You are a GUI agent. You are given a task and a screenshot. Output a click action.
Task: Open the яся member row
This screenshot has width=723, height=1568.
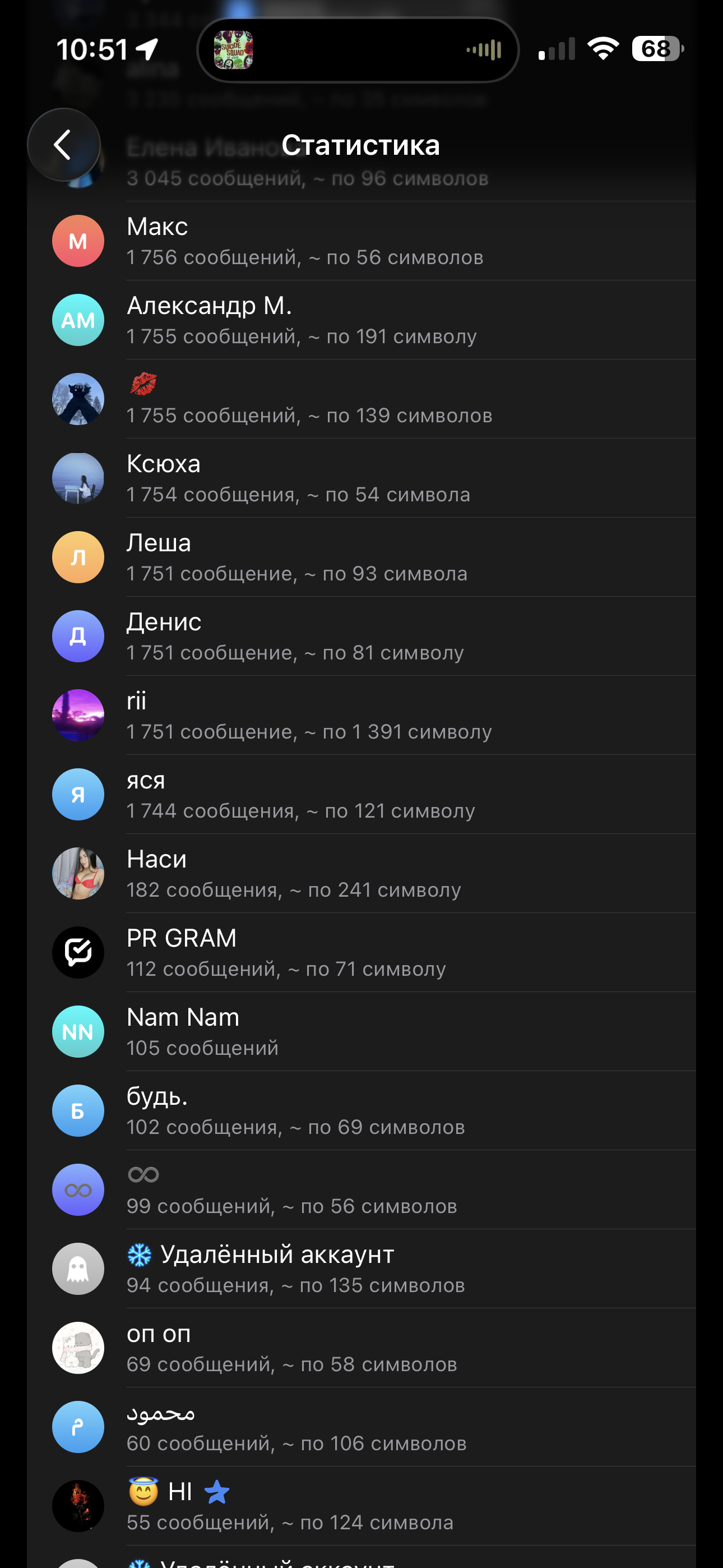[x=361, y=795]
